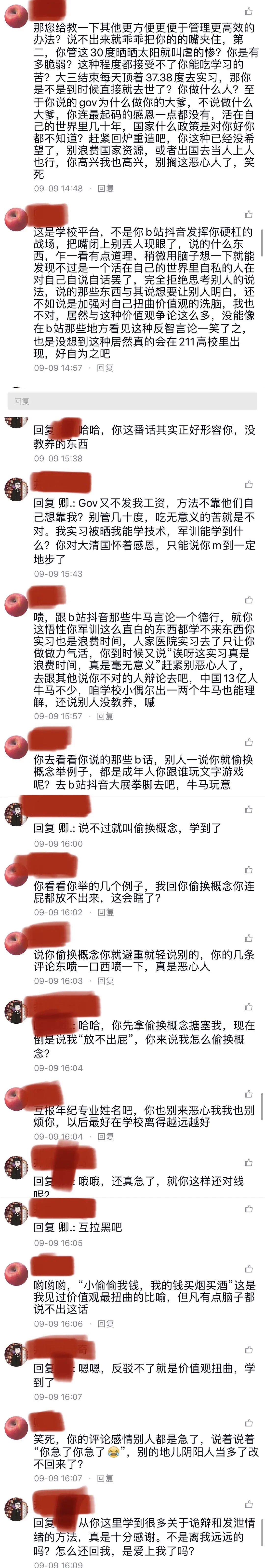Image resolution: width=265 pixels, height=1568 pixels.
Task: Tap 回复 beside 09-09 15:57
Action: click(106, 716)
